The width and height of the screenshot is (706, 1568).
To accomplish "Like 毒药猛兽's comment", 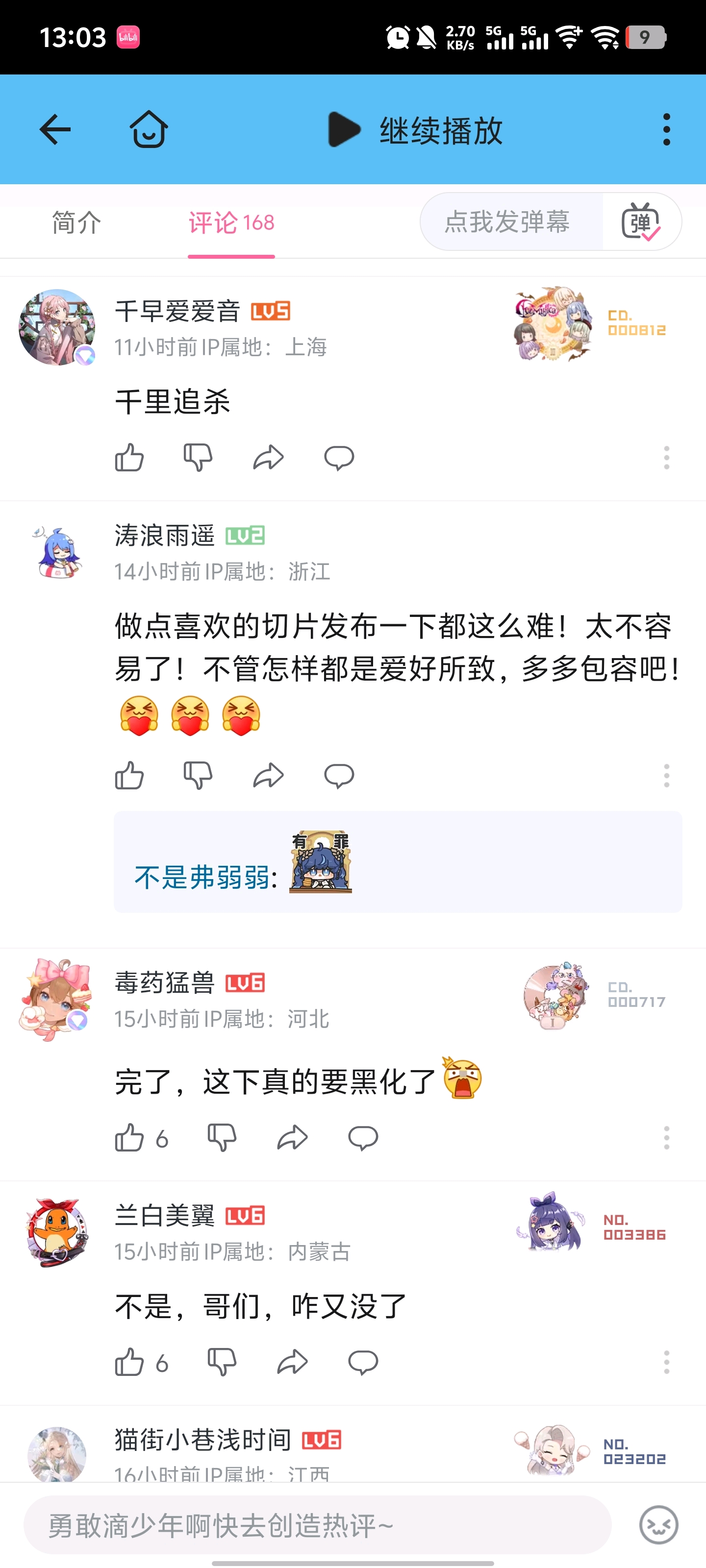I will tap(129, 1138).
